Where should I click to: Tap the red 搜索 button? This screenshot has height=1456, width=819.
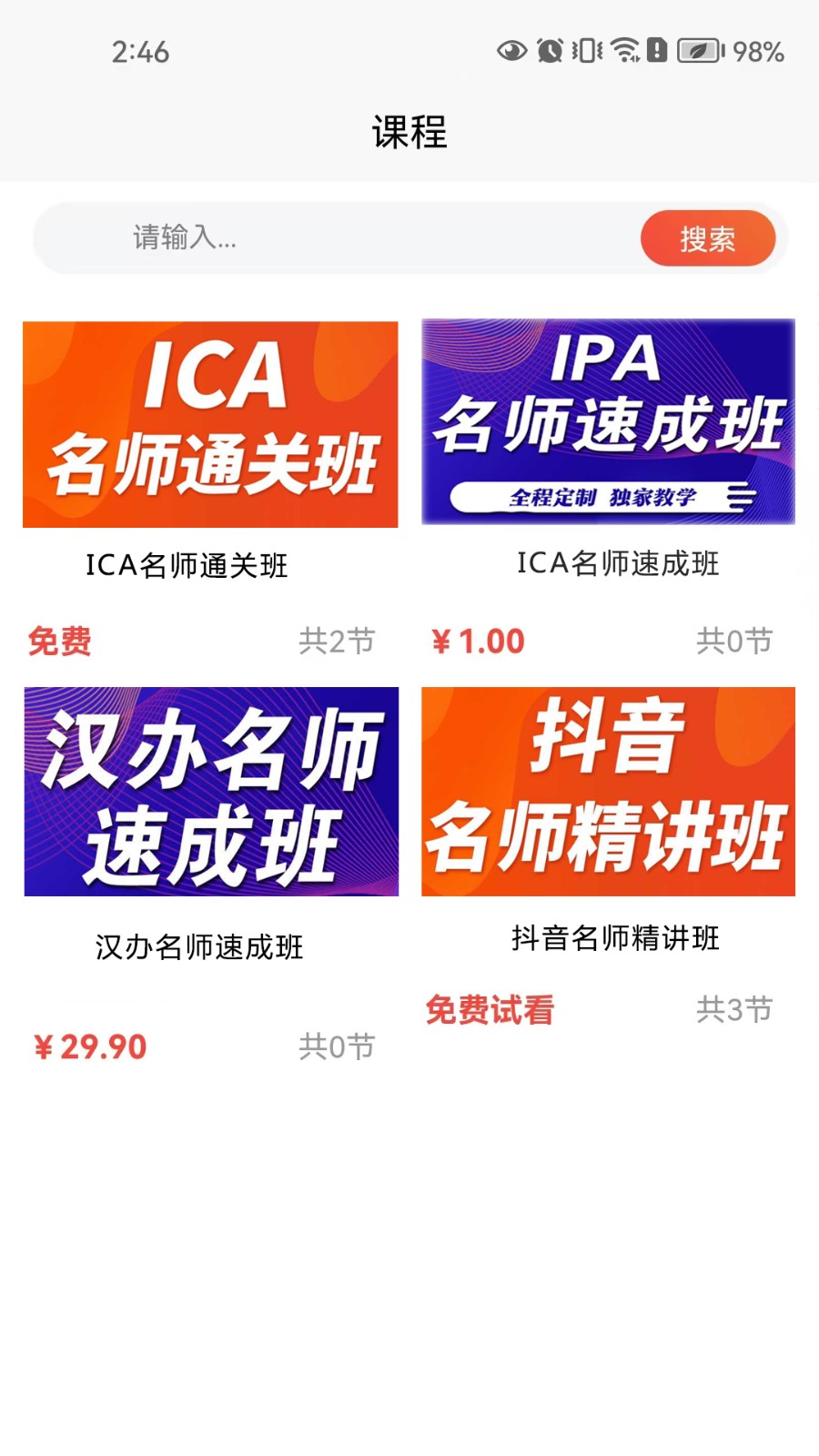708,238
